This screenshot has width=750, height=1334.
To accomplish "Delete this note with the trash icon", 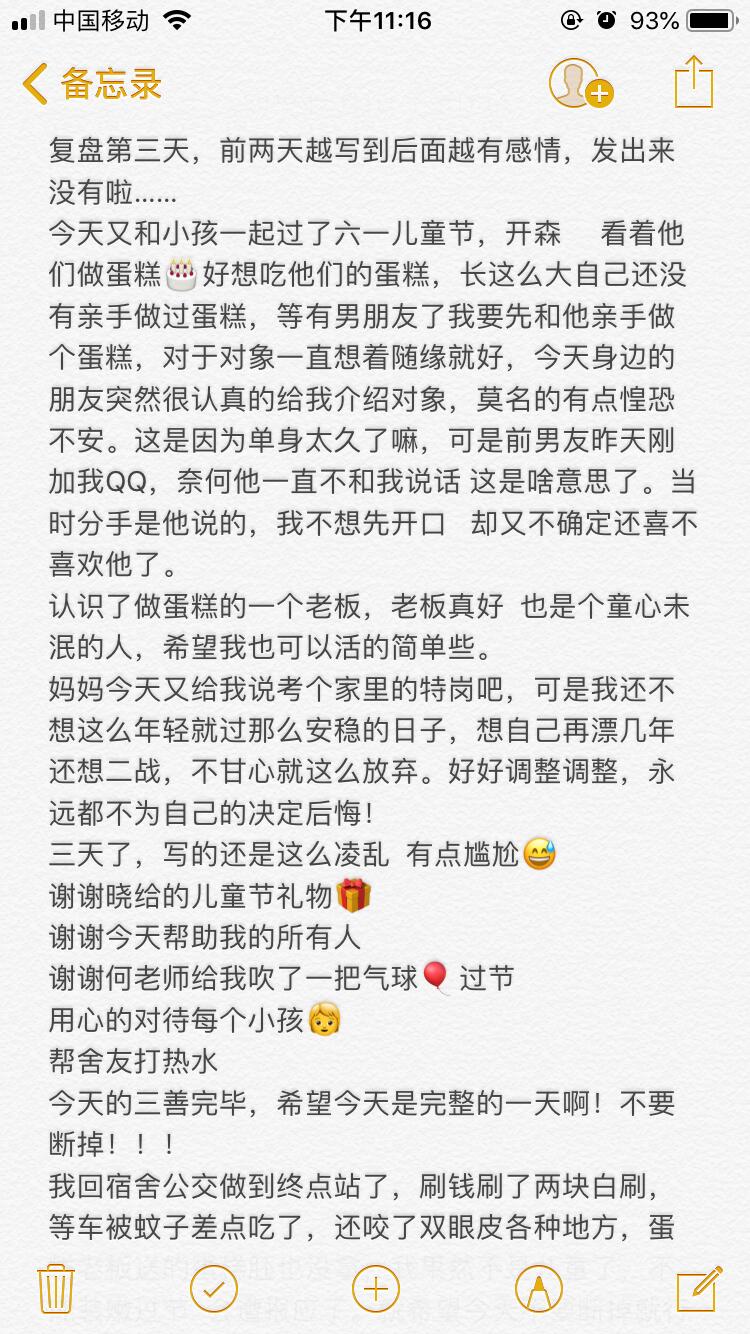I will click(x=55, y=1288).
